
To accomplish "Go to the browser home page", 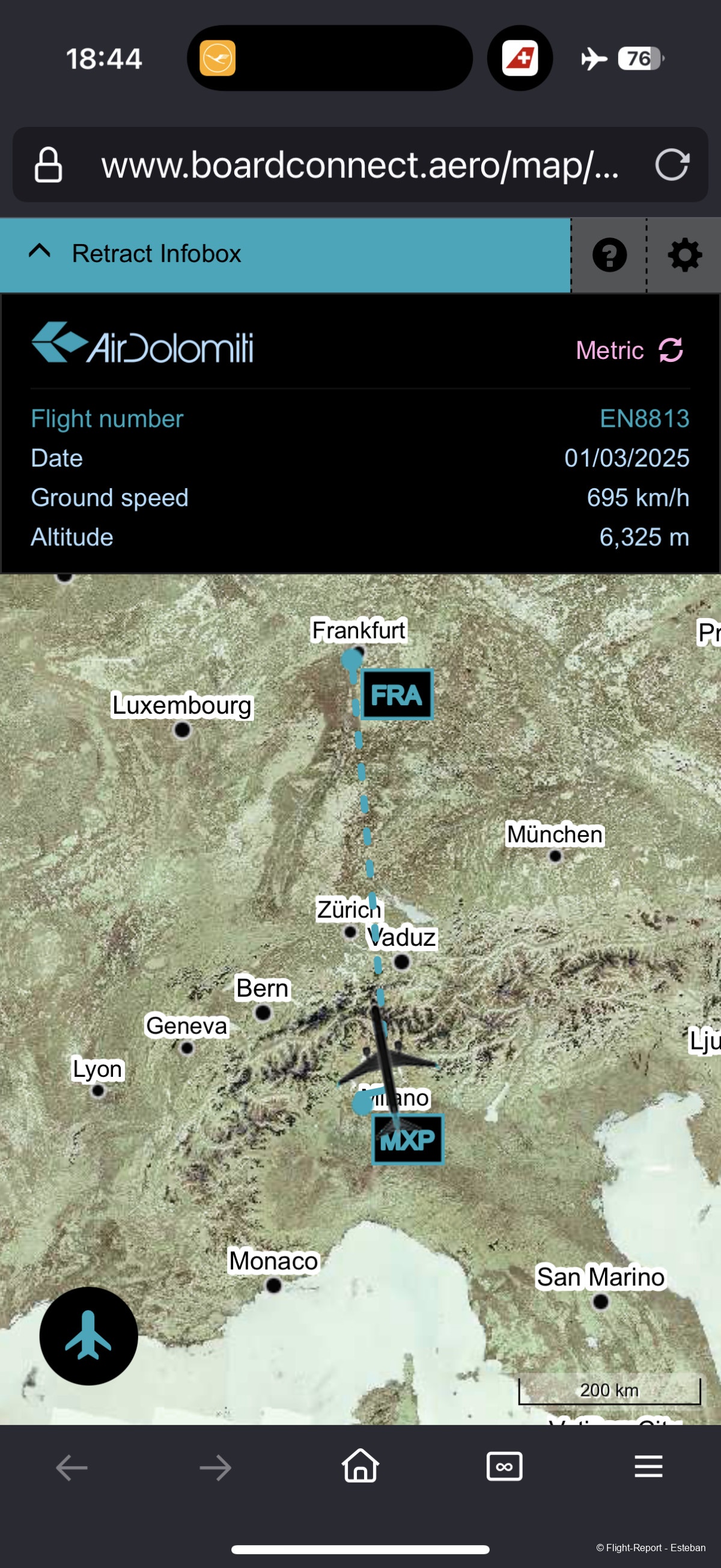I will [x=360, y=1467].
